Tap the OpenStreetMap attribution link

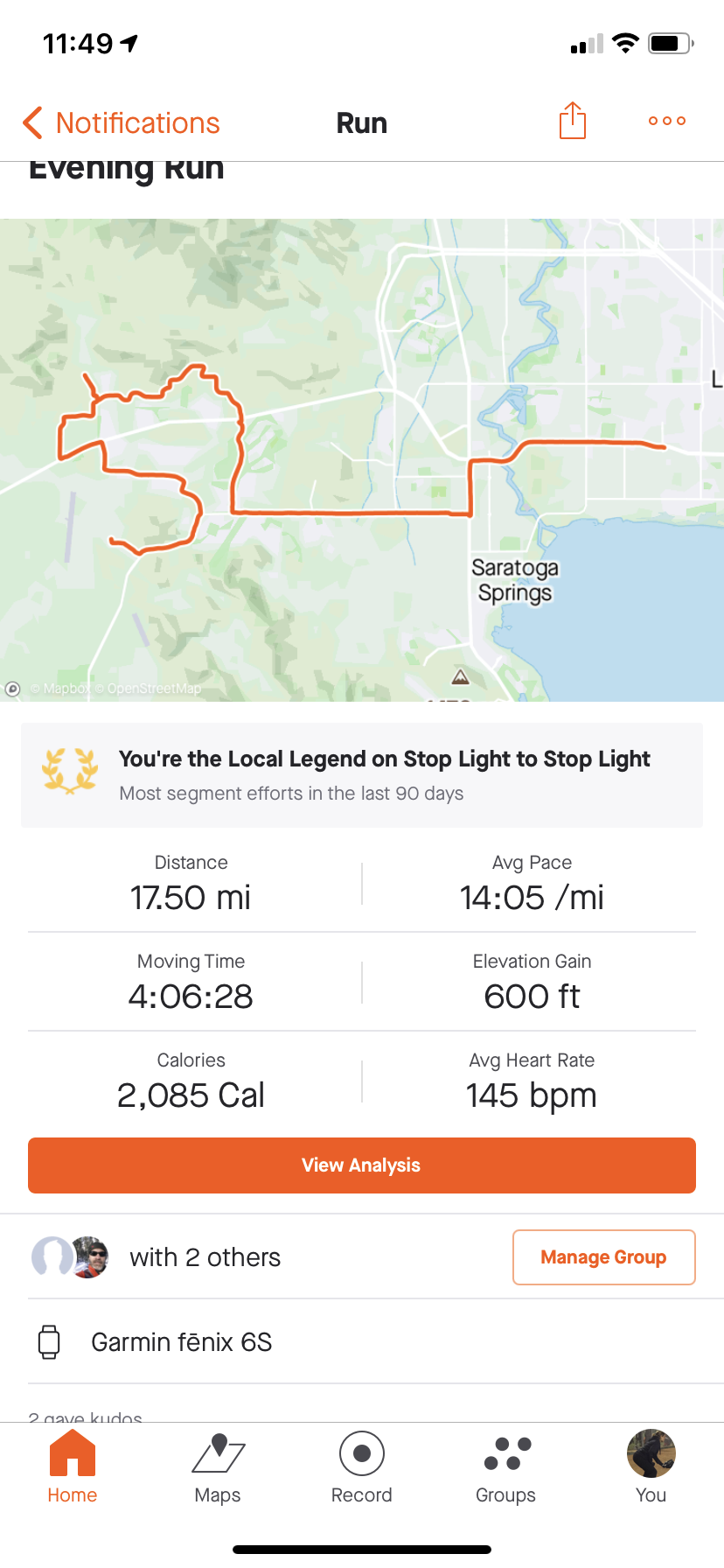click(150, 689)
